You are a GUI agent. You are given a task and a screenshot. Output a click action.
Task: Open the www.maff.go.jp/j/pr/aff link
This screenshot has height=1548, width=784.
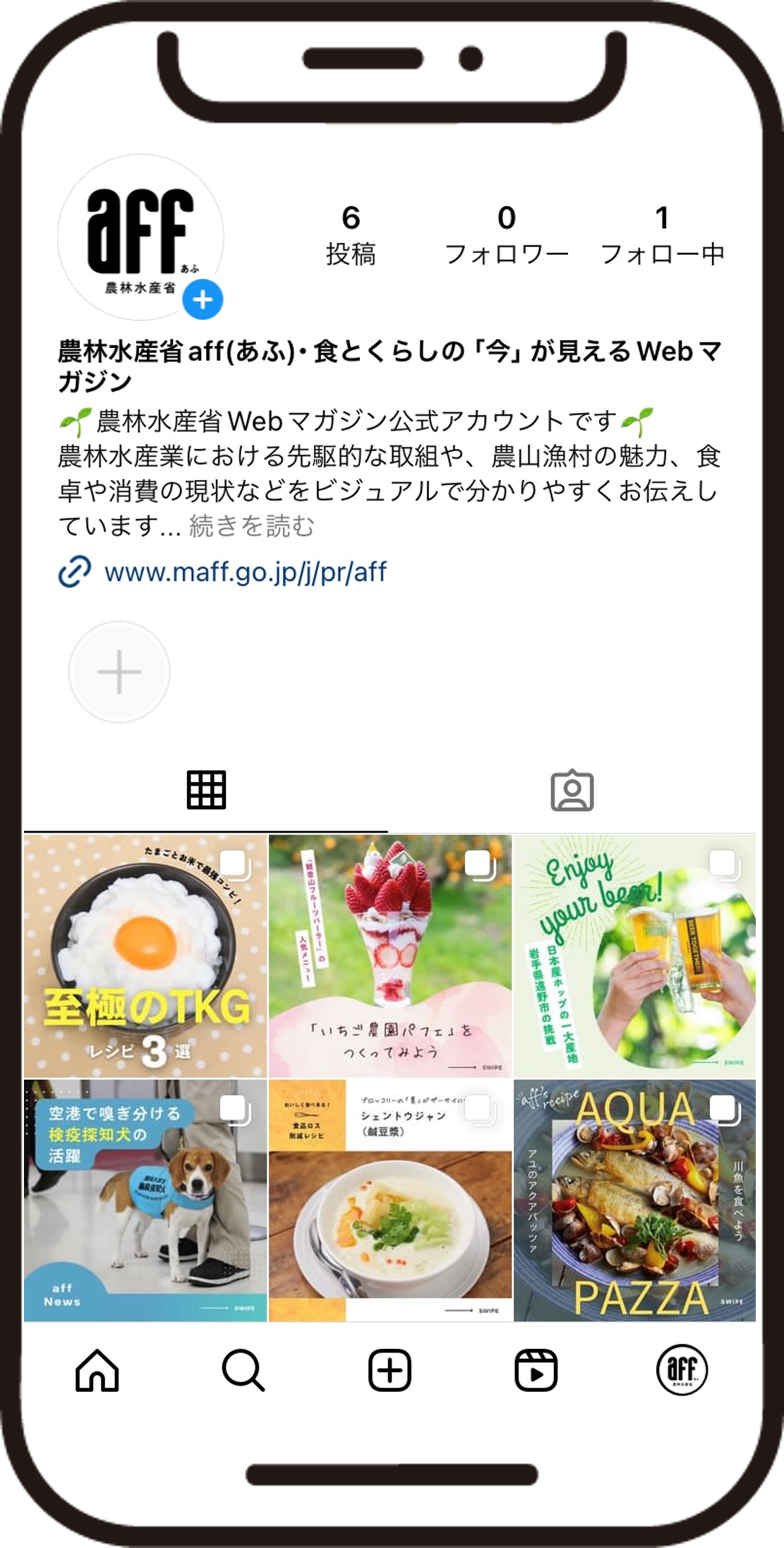(x=245, y=572)
